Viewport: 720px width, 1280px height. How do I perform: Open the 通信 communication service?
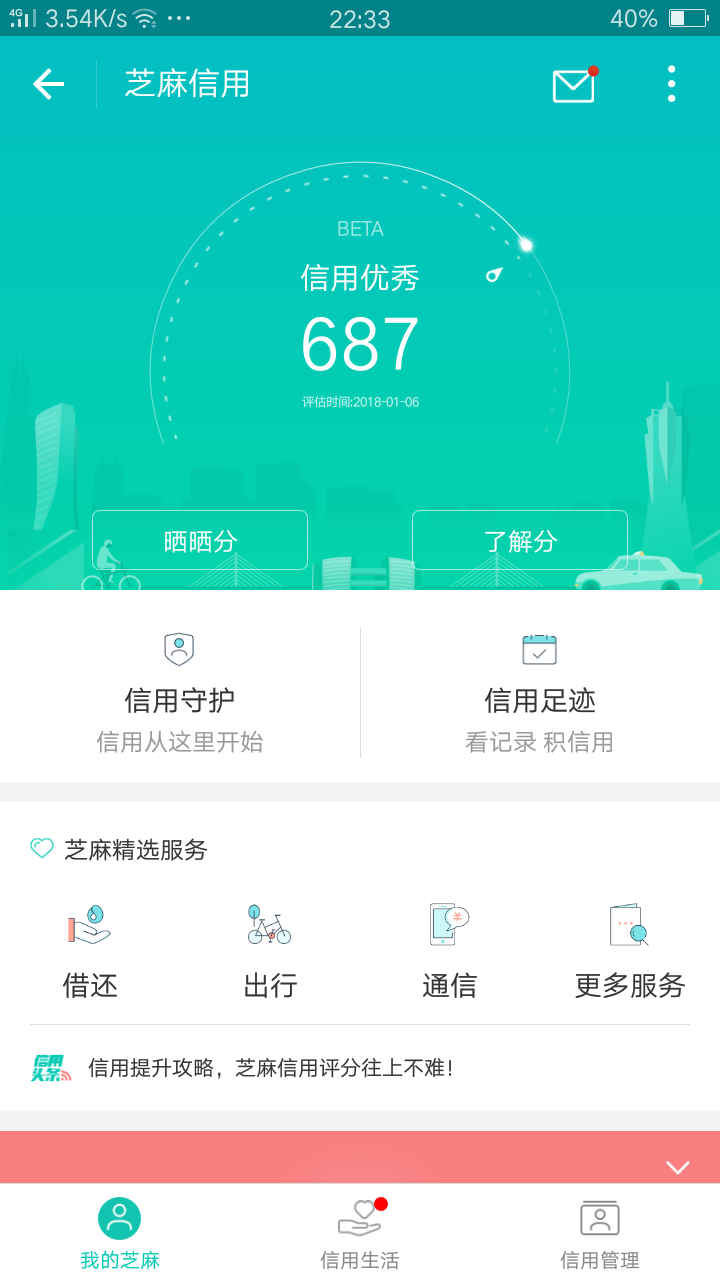[x=449, y=950]
